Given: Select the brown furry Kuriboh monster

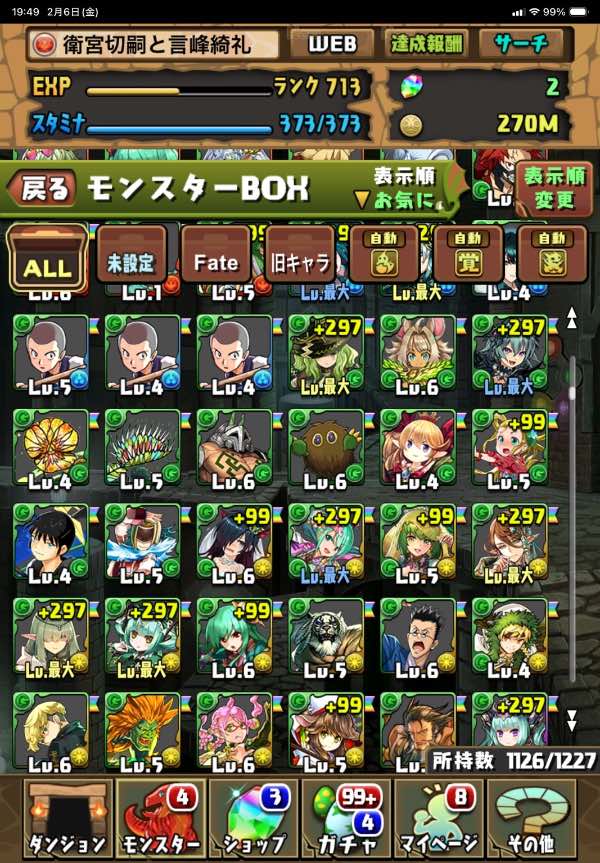Looking at the screenshot, I should (x=326, y=447).
